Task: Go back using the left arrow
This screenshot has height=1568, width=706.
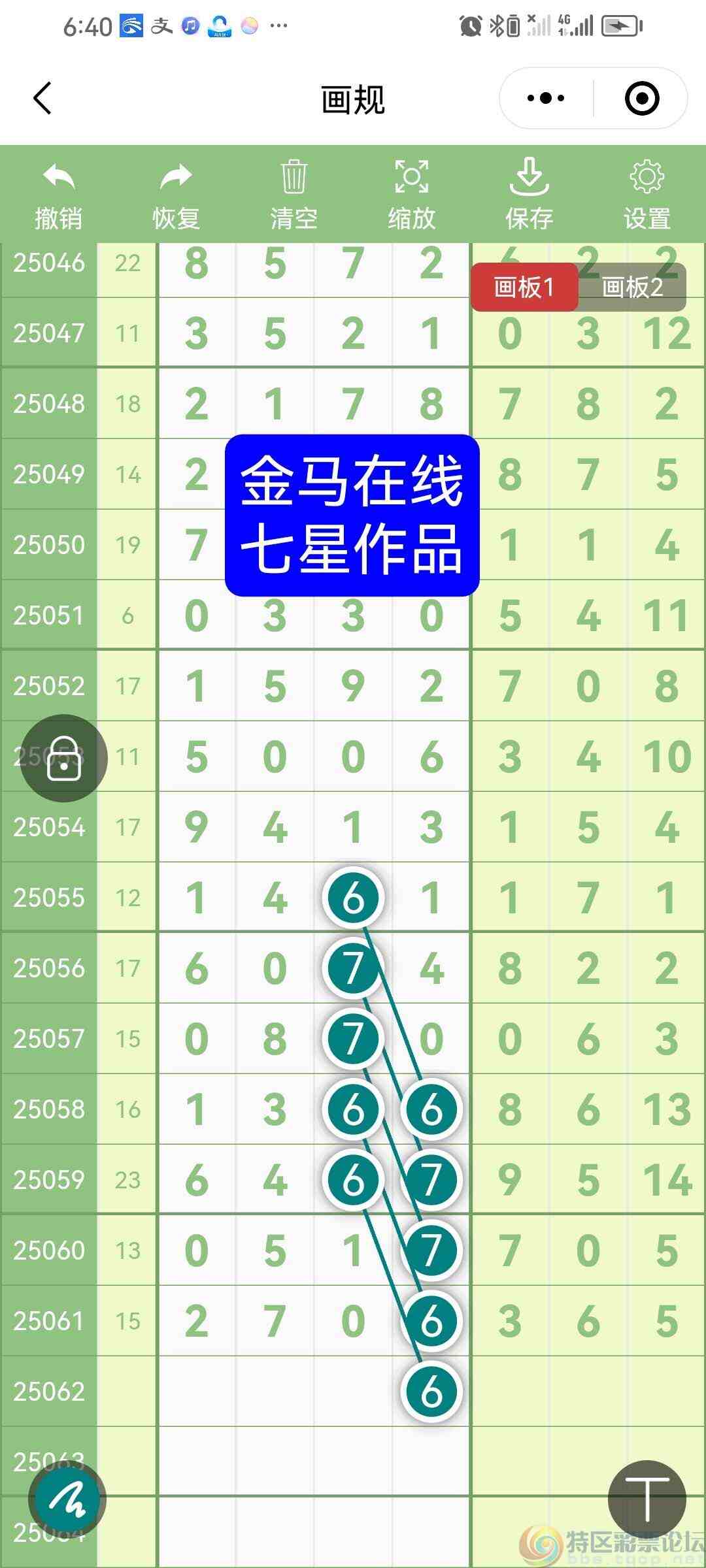Action: coord(41,98)
